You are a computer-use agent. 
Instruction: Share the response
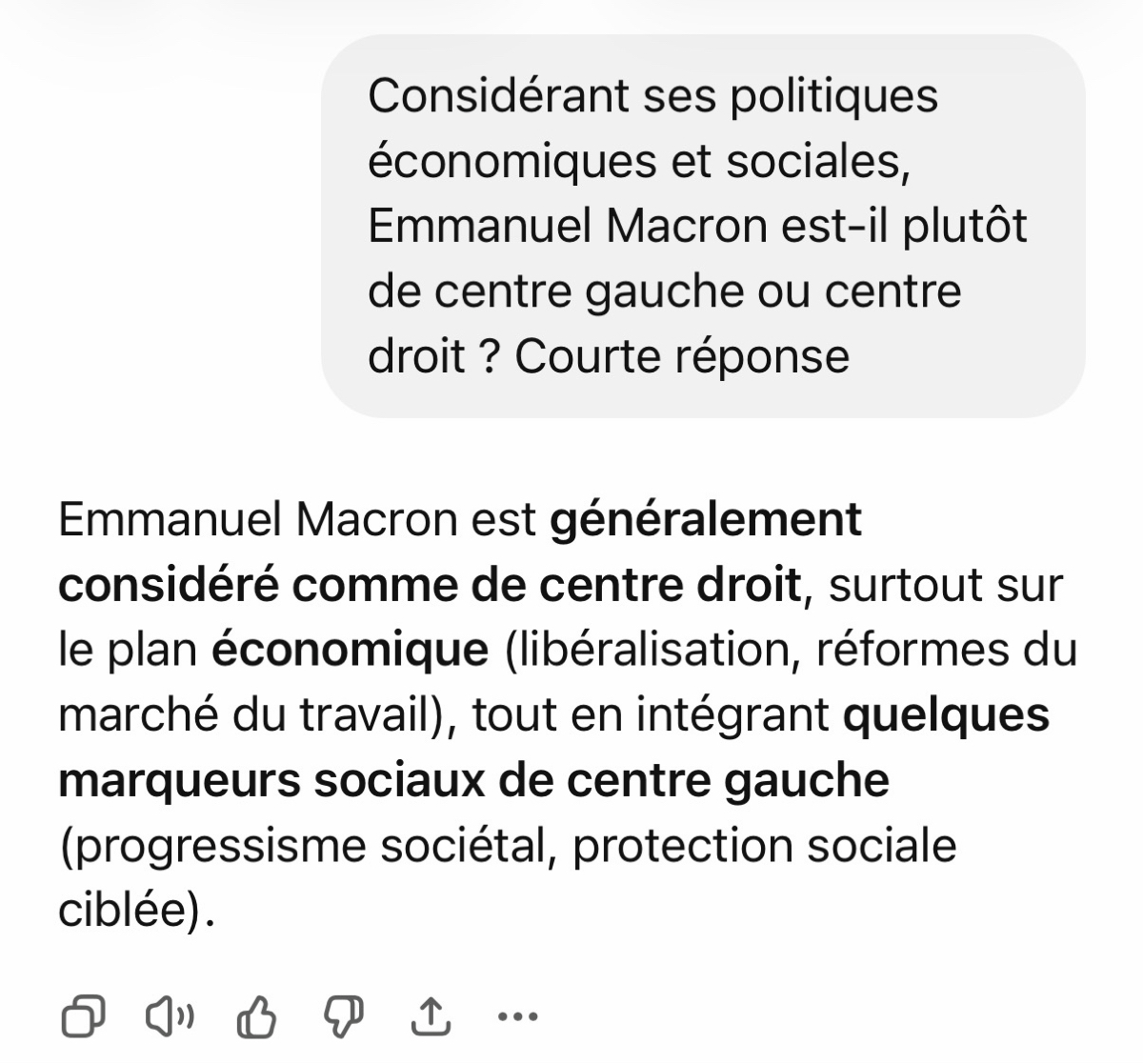(x=431, y=1016)
